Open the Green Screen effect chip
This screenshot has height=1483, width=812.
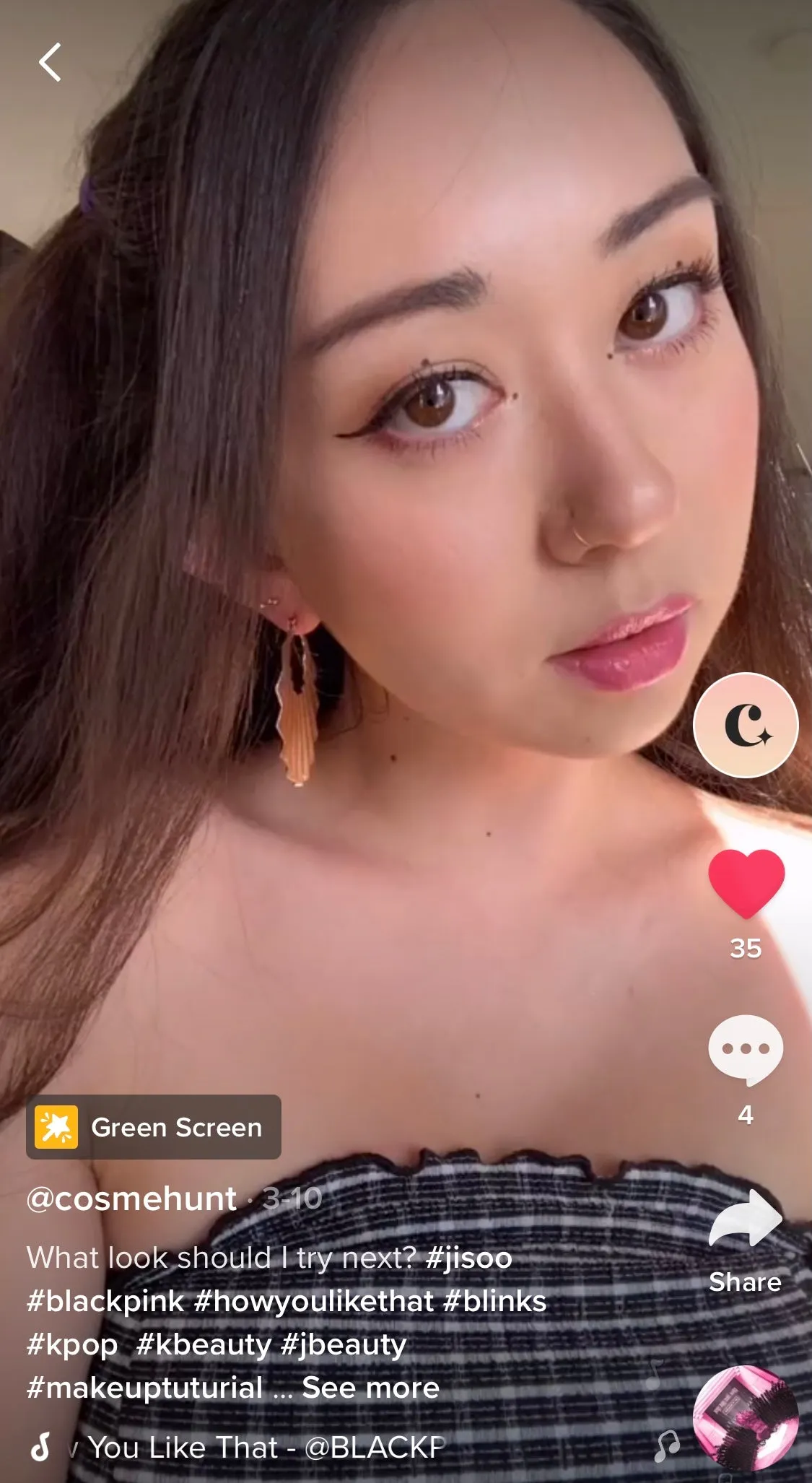pyautogui.click(x=154, y=1127)
